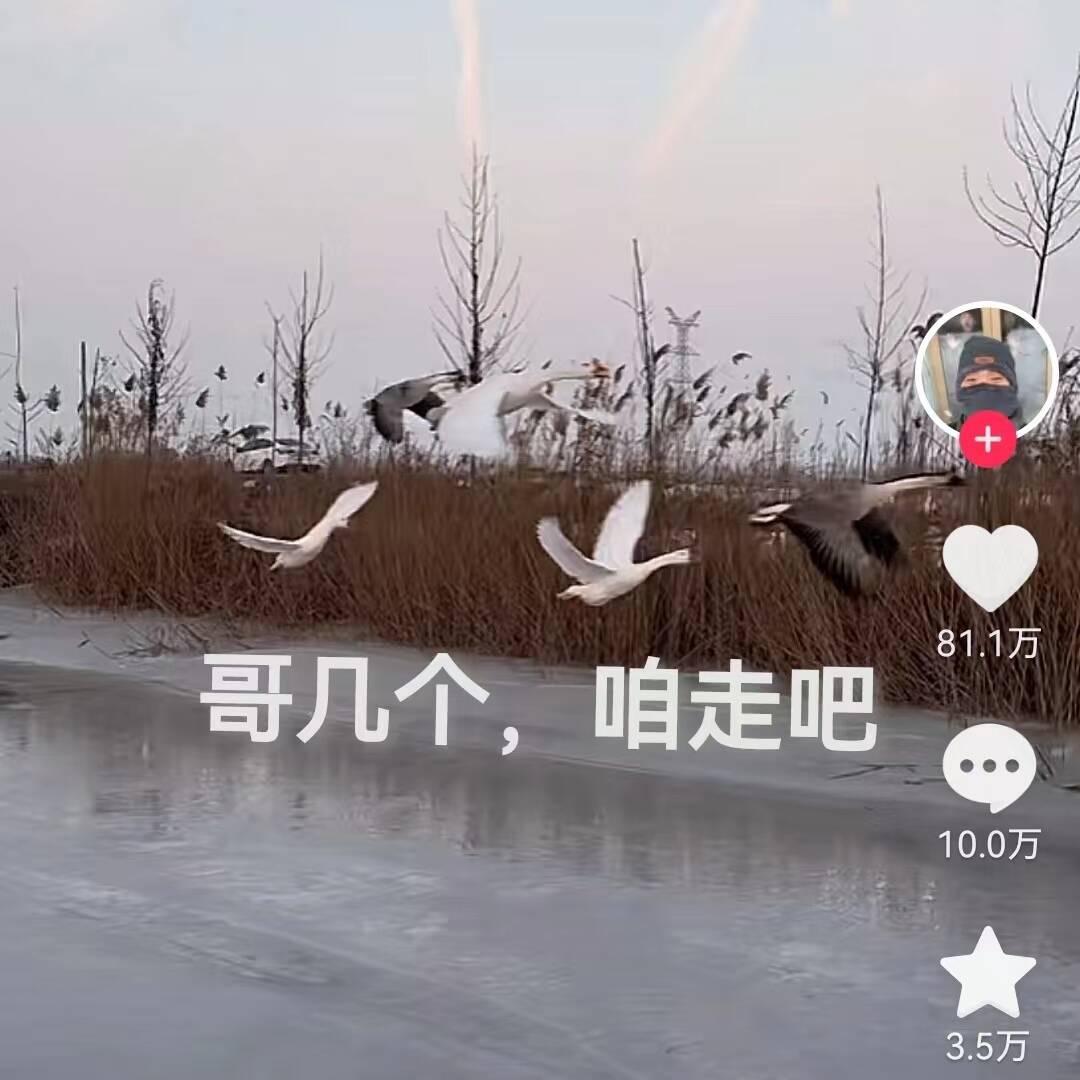Follow the creator with the red plus
Screen dimensions: 1080x1080
click(x=988, y=441)
